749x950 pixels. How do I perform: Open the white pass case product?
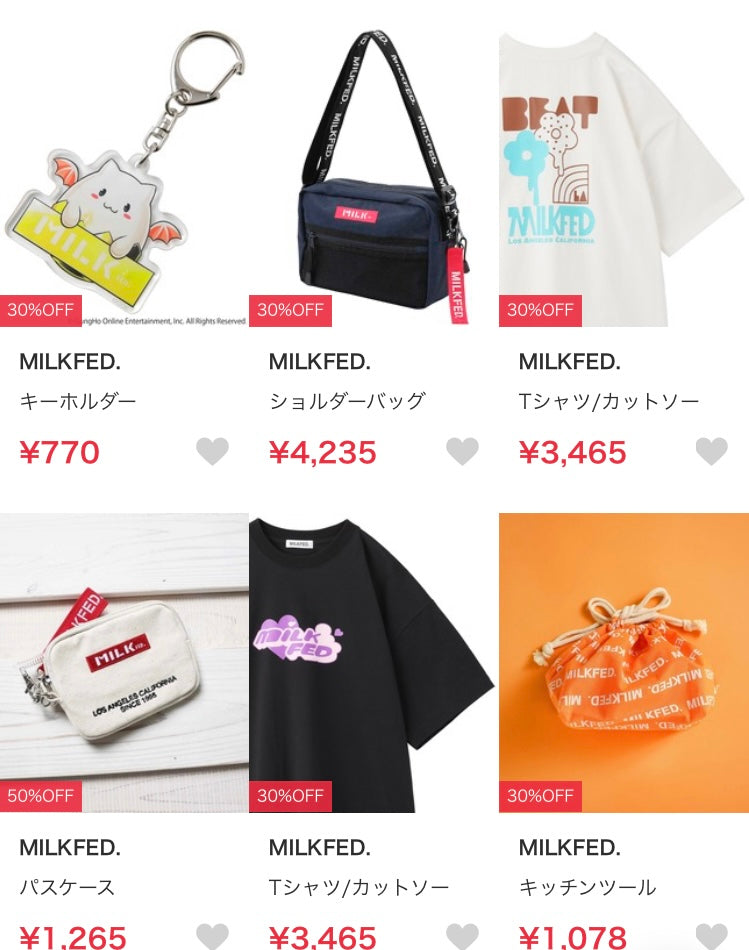[x=124, y=663]
